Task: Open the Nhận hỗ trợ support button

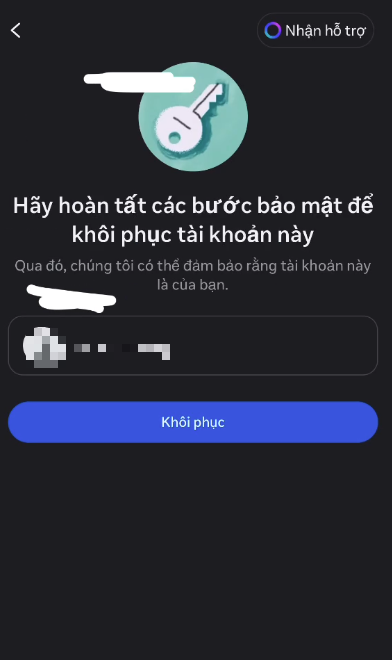Action: [x=315, y=30]
